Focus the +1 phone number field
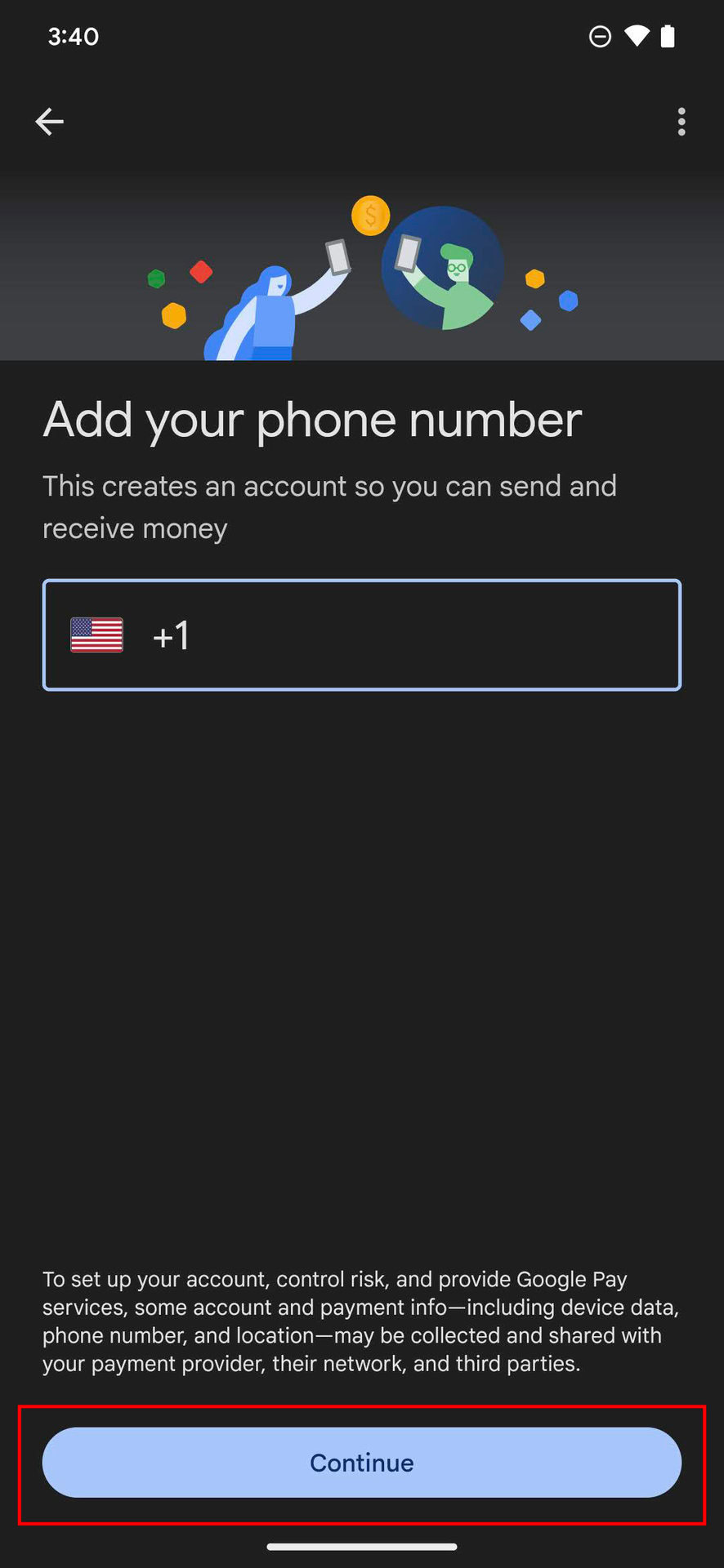 425,635
